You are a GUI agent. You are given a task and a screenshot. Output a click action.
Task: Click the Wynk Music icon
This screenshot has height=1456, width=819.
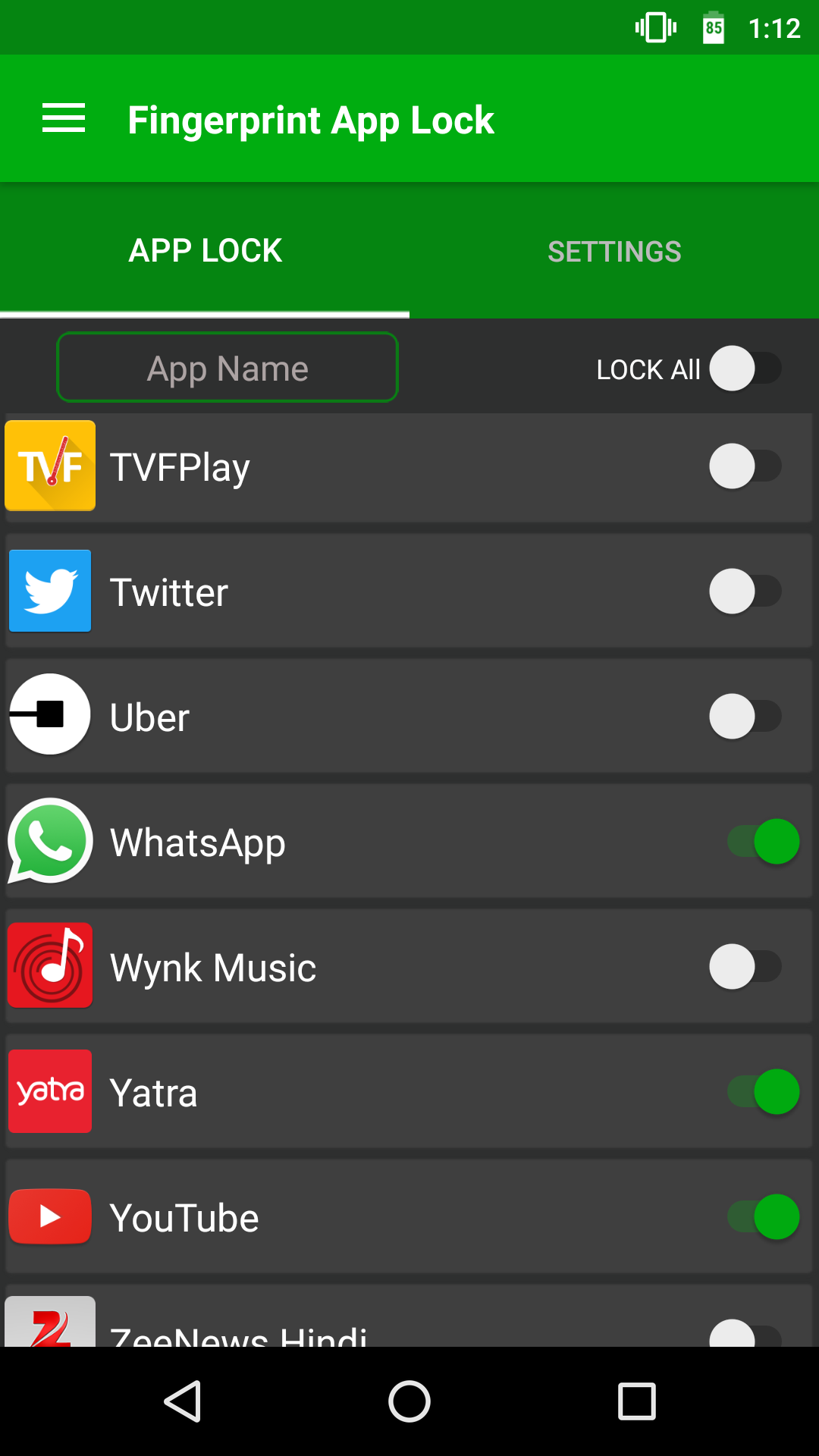coord(50,965)
